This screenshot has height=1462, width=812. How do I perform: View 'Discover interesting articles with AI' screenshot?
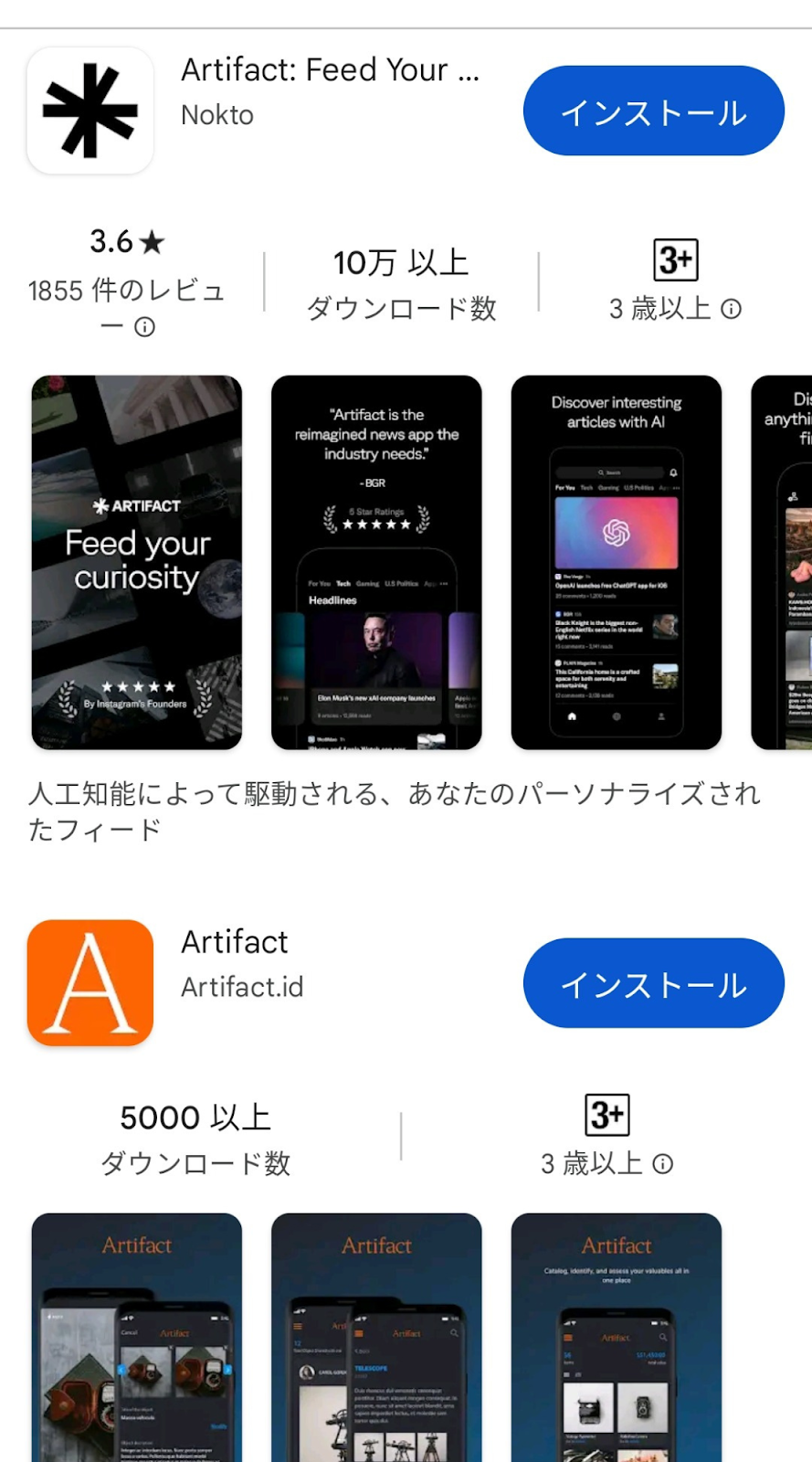616,562
